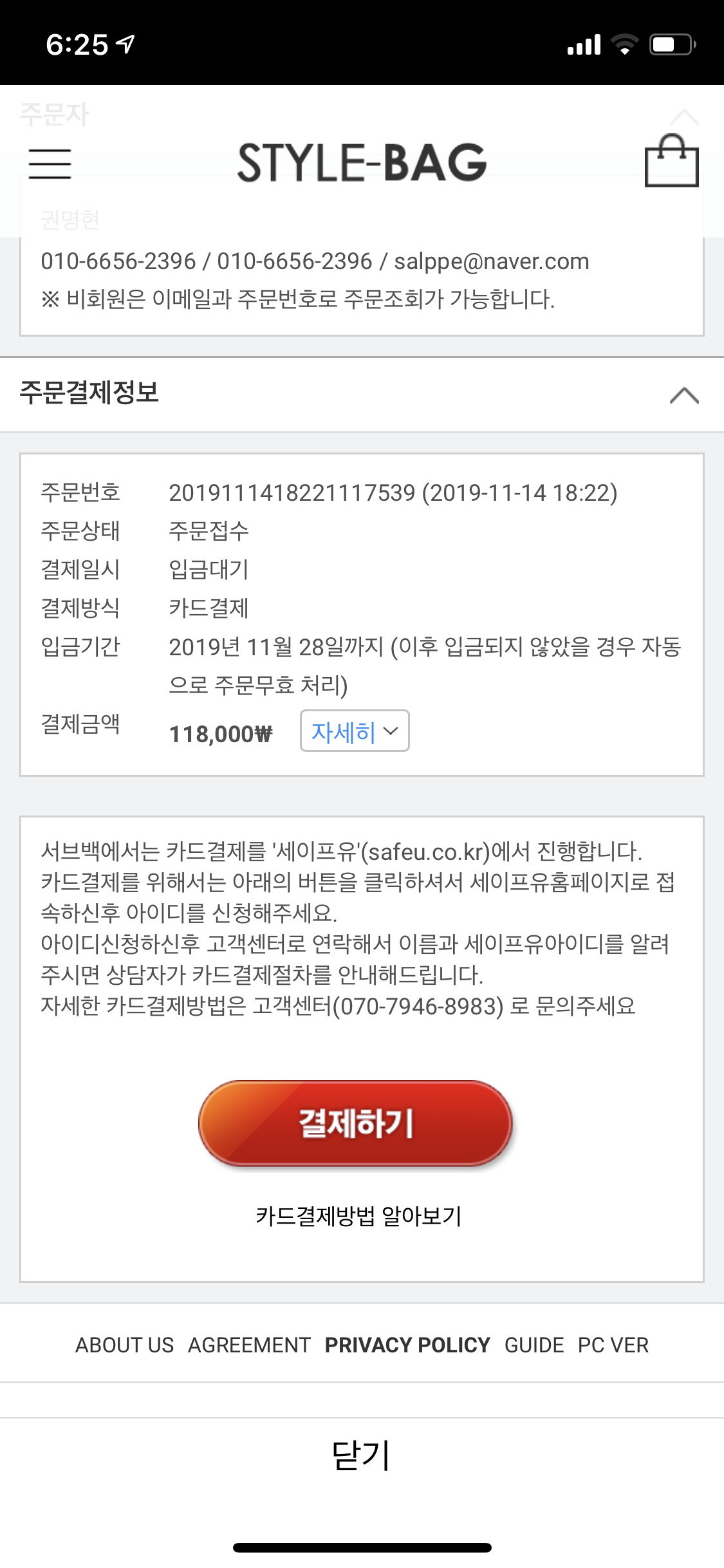Tap the red 결제하기 button

(356, 1124)
